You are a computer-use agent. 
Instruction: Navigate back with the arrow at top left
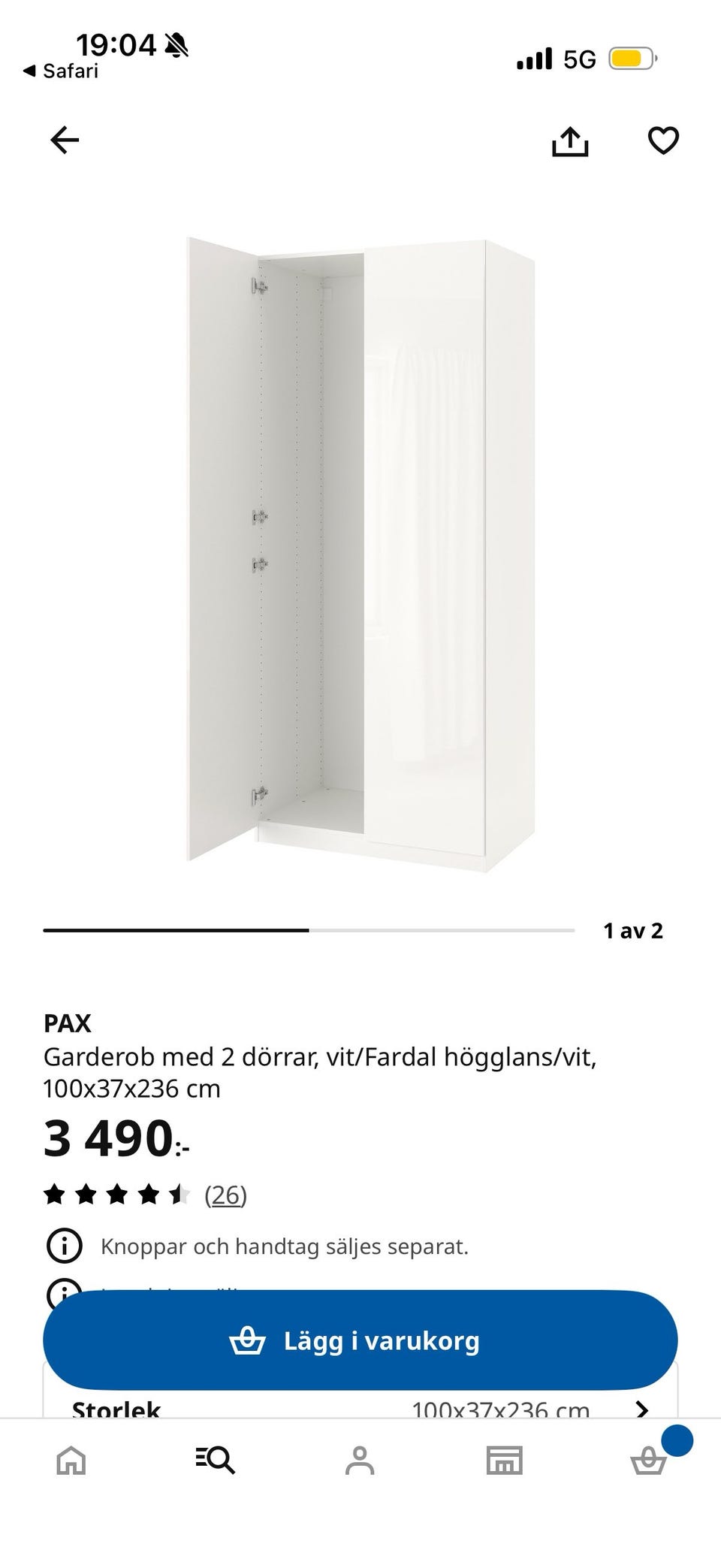point(65,140)
